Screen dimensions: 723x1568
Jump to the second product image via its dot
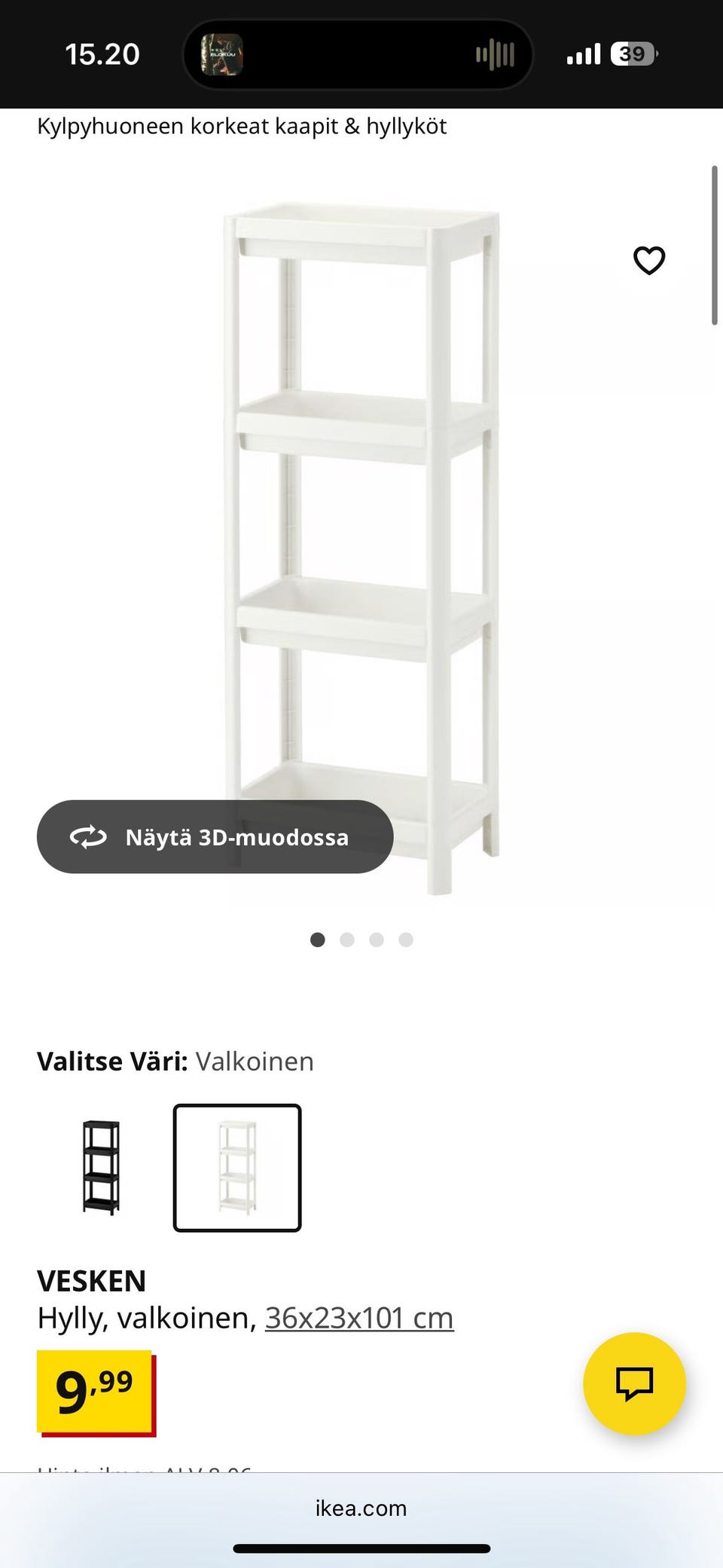[347, 940]
